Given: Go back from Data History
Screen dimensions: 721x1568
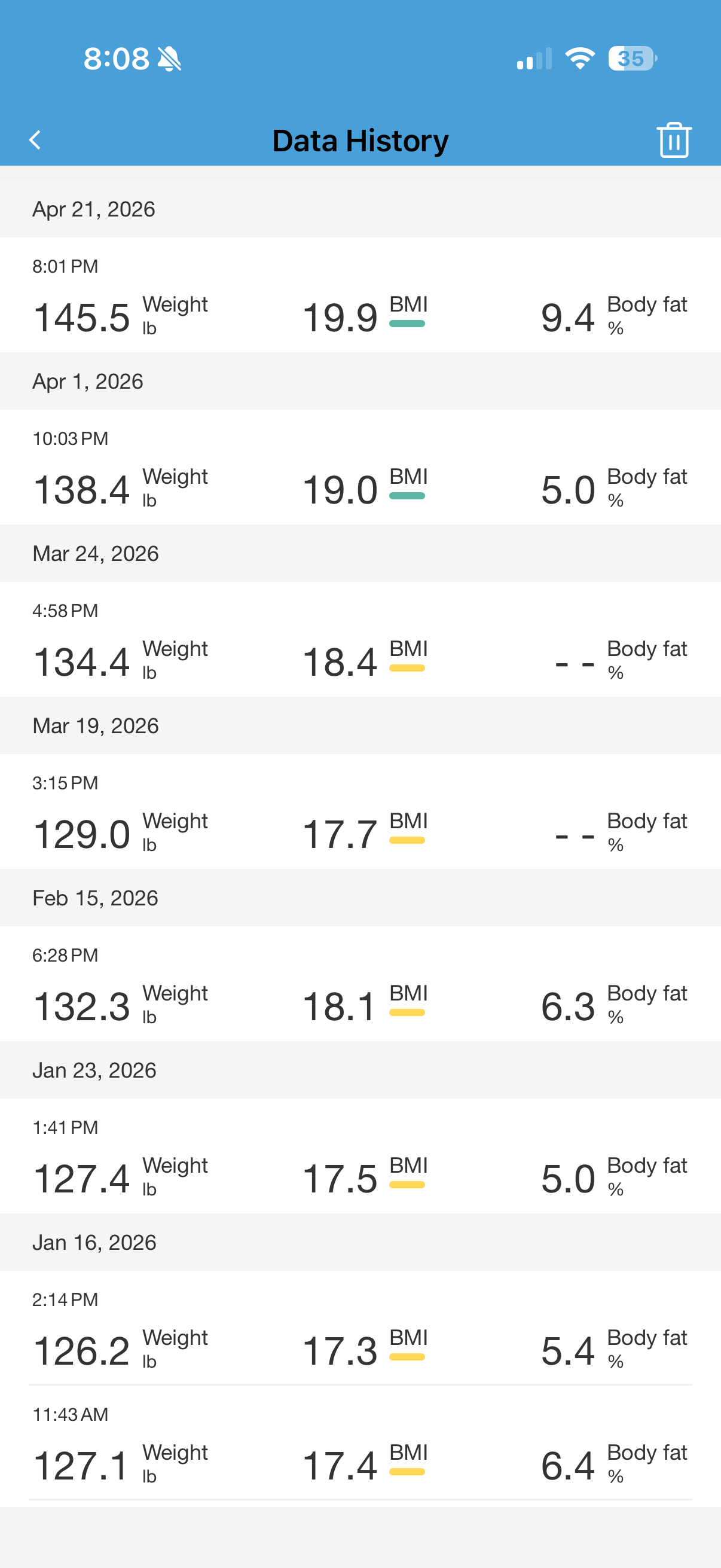Looking at the screenshot, I should tap(35, 140).
